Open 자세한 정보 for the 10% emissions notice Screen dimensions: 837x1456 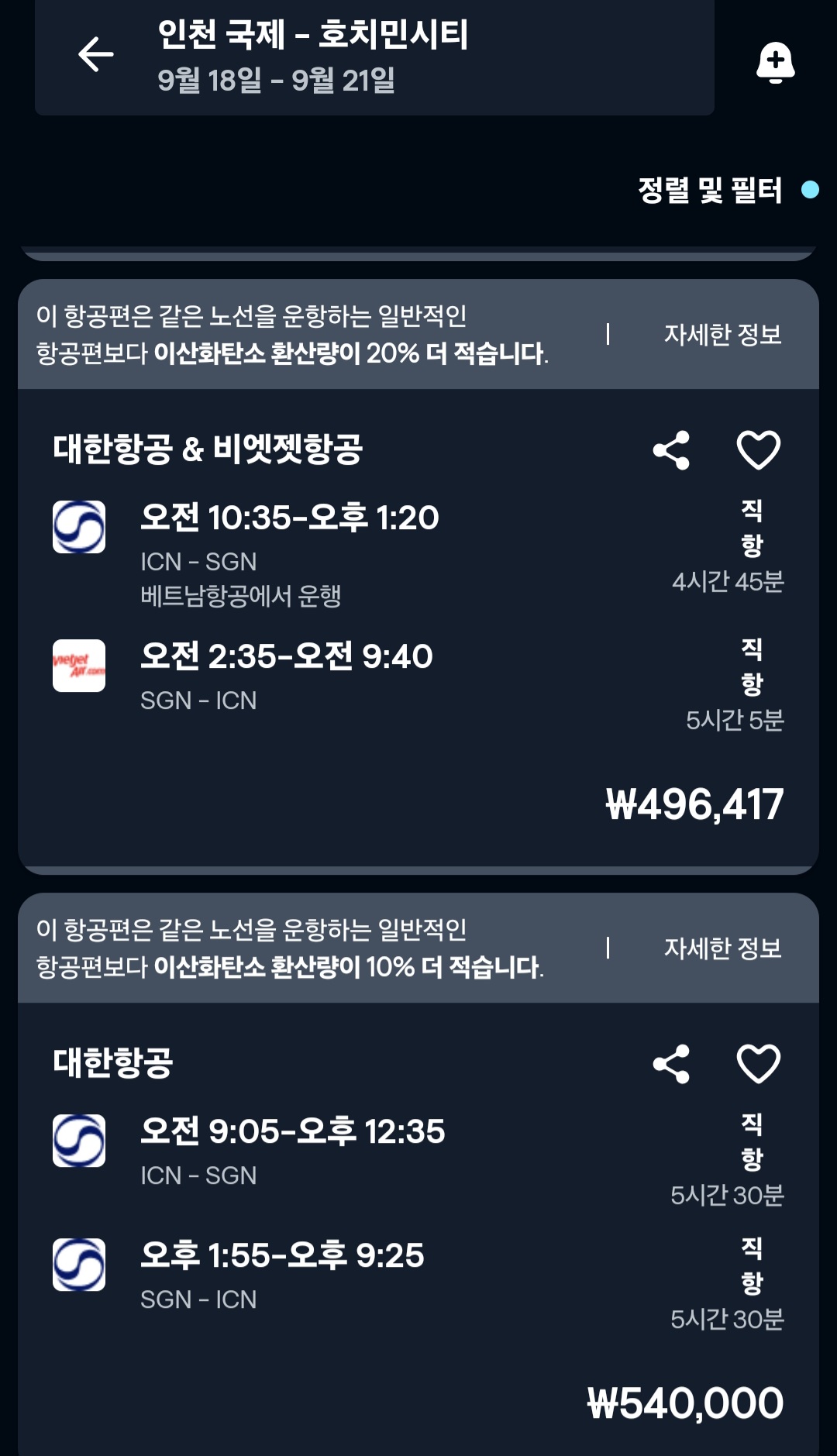click(x=722, y=948)
